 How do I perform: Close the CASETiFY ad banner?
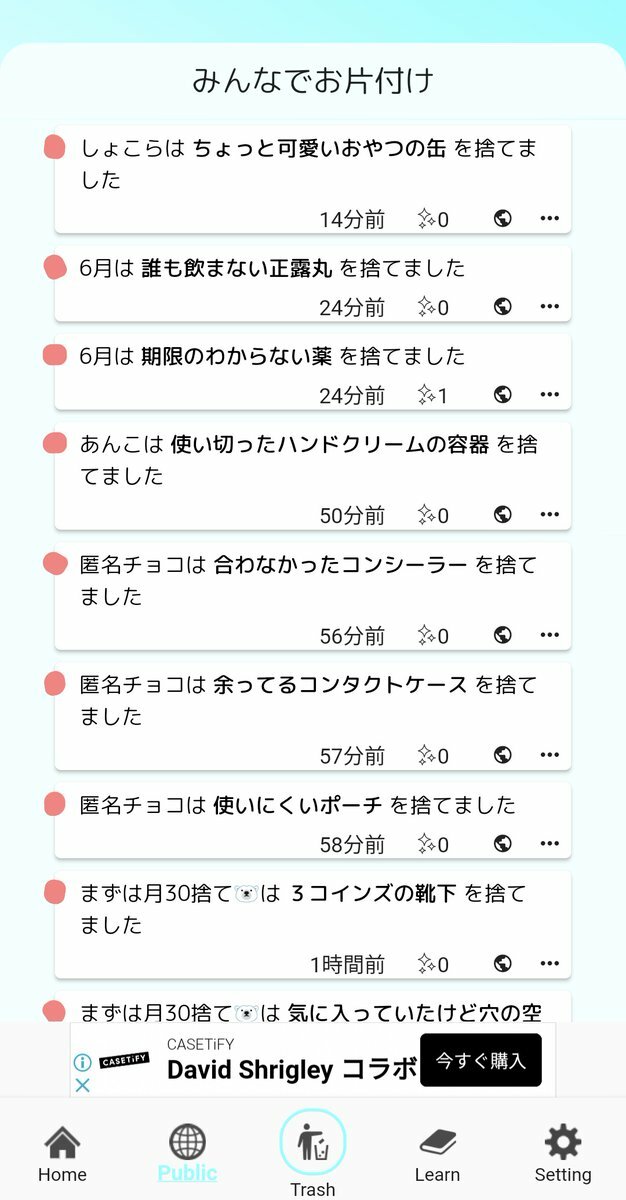(x=83, y=1085)
